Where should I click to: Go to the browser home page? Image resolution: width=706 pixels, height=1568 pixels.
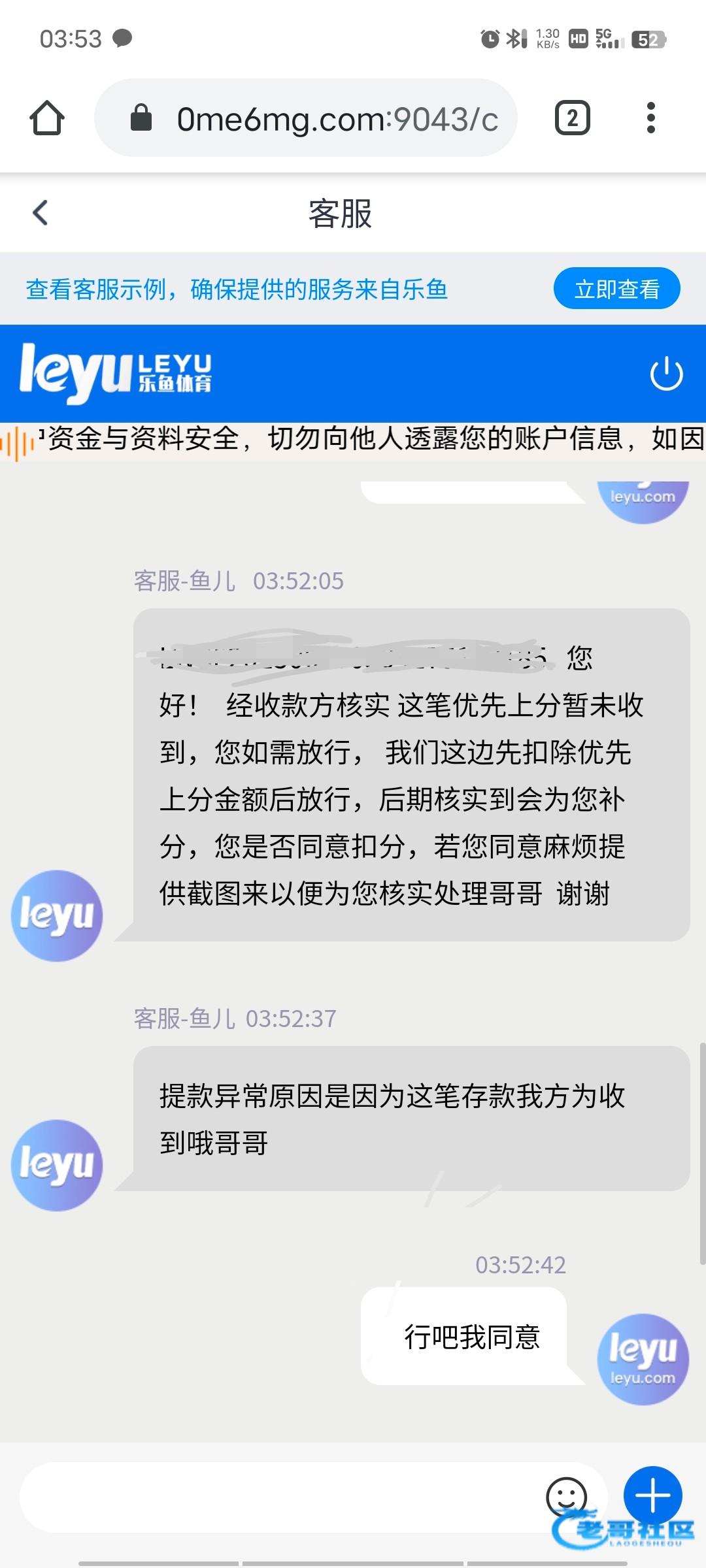(x=47, y=118)
